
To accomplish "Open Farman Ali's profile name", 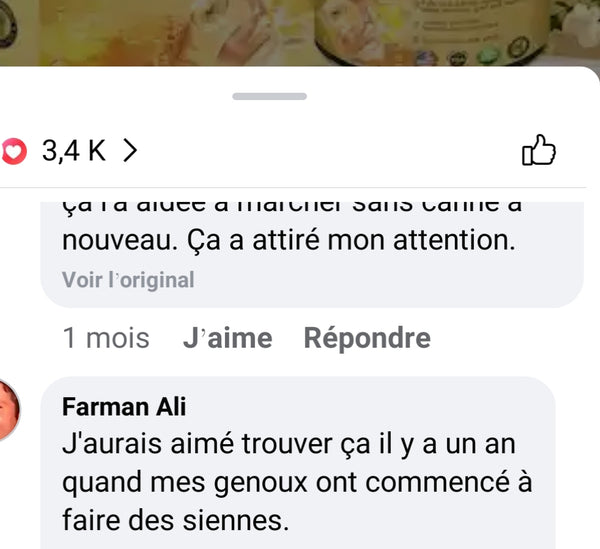I will click(x=124, y=407).
